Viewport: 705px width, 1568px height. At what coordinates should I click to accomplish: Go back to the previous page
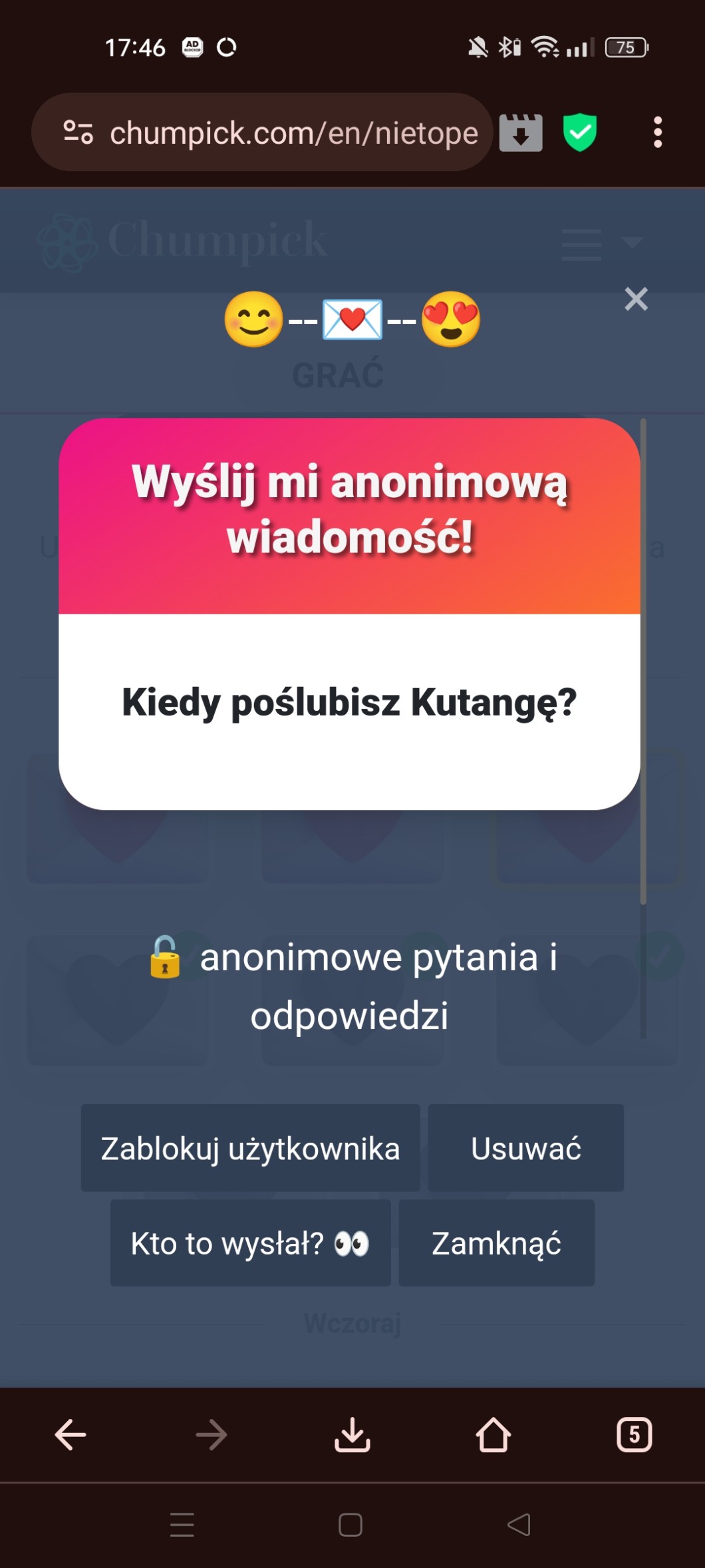pyautogui.click(x=70, y=1434)
